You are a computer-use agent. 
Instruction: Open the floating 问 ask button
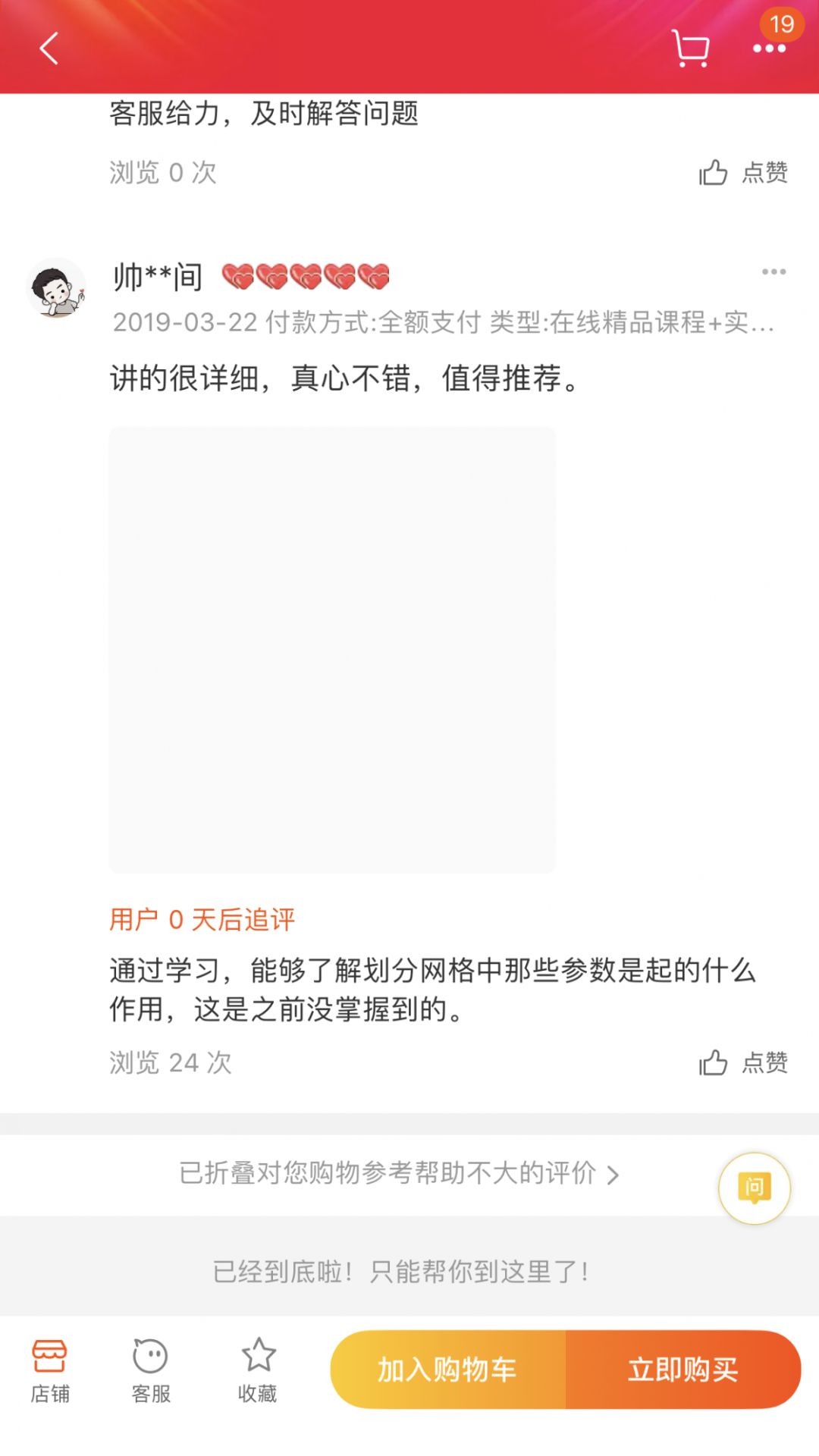(x=754, y=1188)
